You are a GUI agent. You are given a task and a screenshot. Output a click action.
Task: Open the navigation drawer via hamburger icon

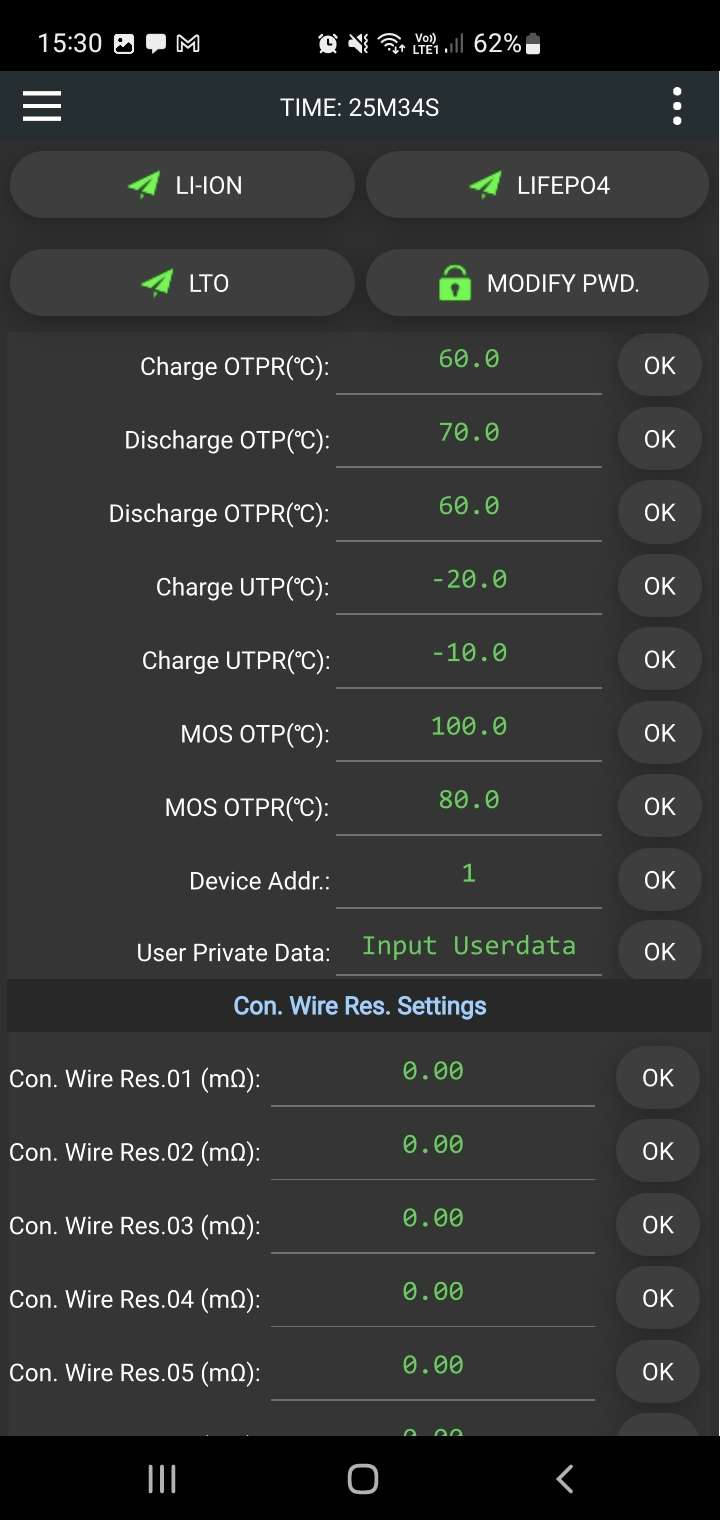(41, 106)
